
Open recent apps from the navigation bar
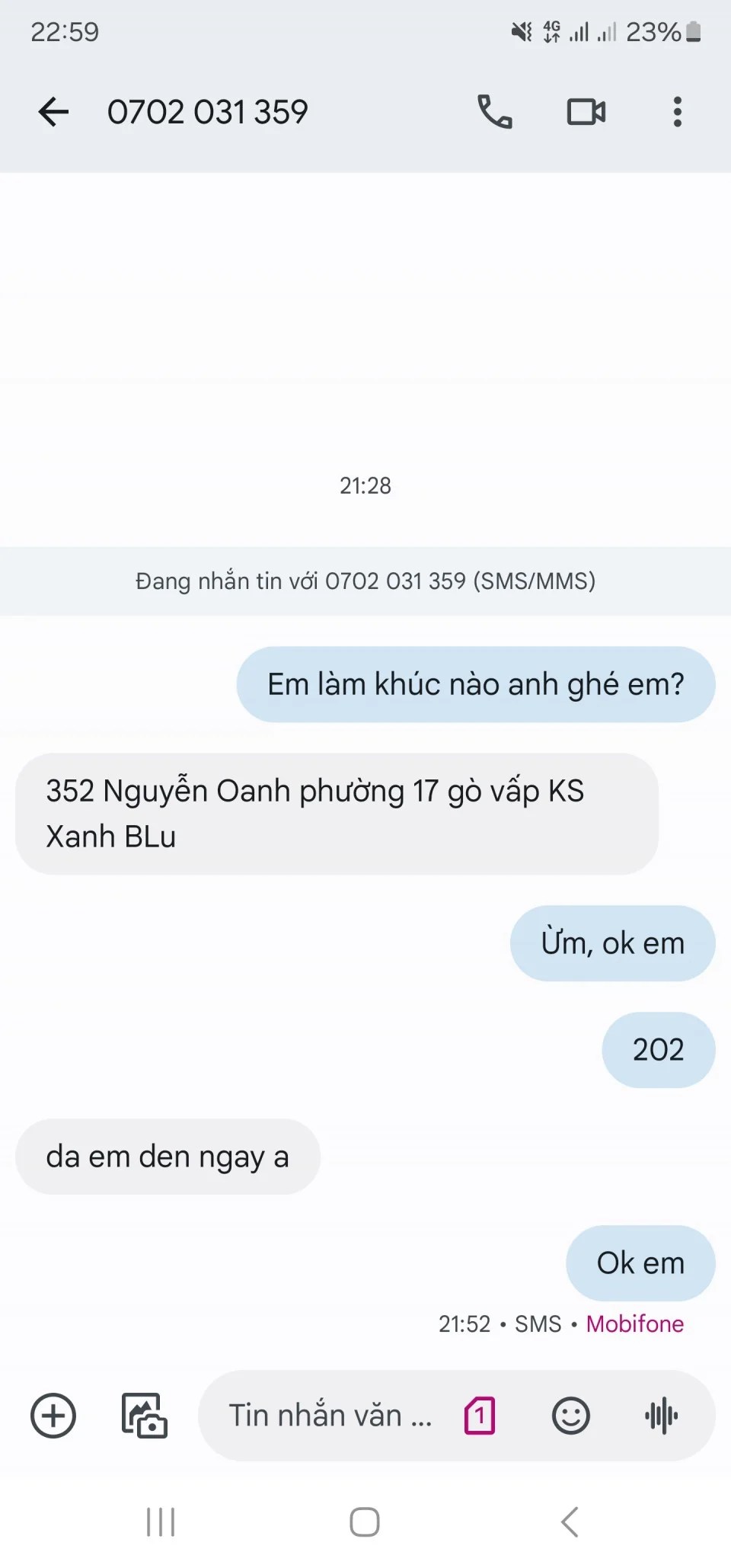[161, 1522]
